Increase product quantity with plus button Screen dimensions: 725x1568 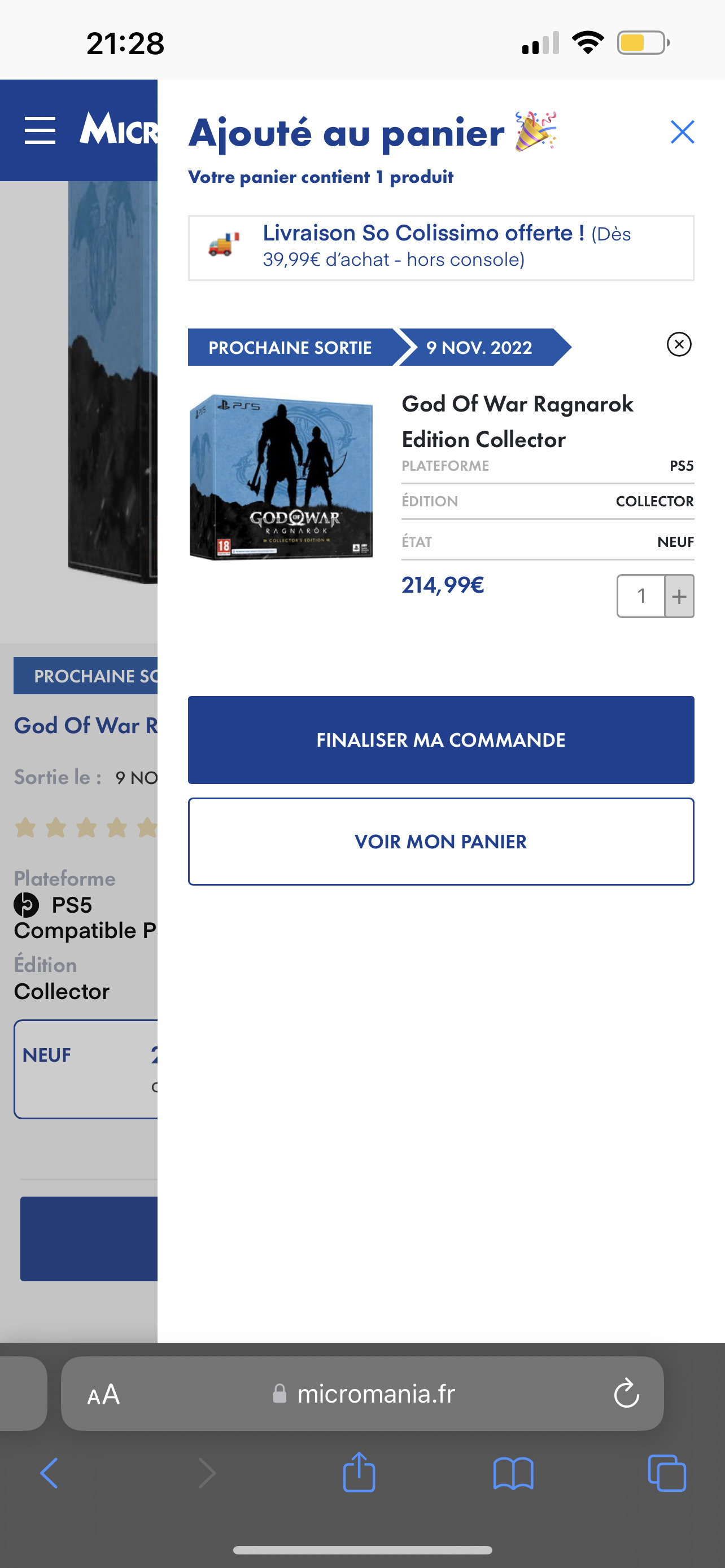pos(679,596)
